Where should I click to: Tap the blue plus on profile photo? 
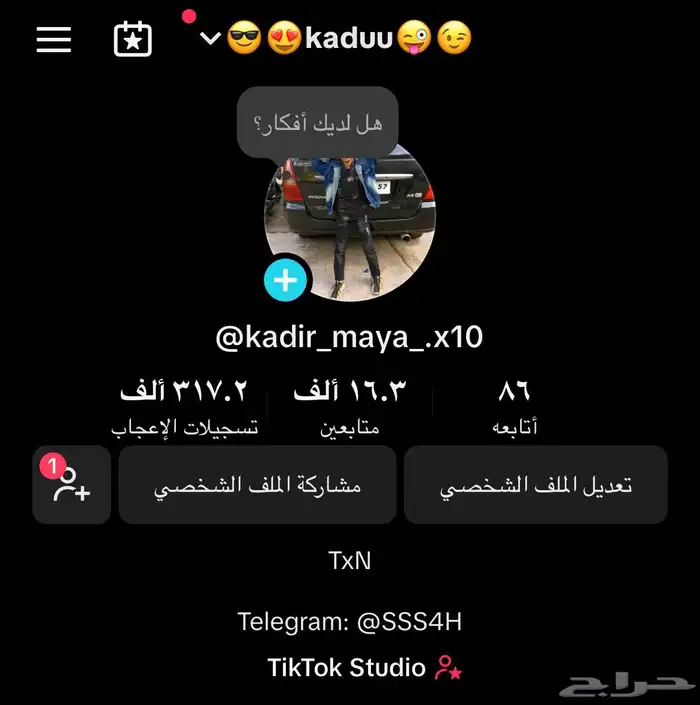tap(286, 281)
